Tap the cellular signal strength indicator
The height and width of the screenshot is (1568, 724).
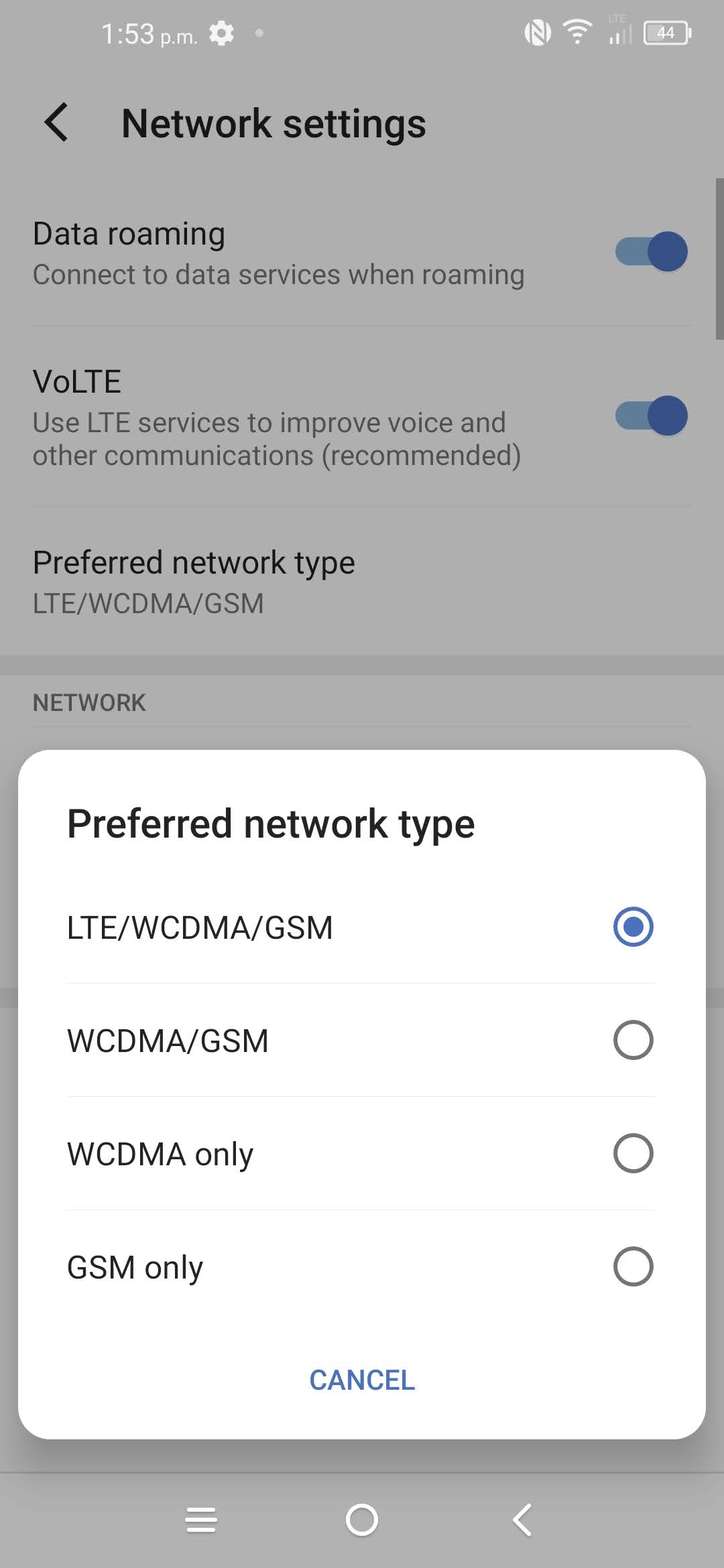[x=617, y=34]
